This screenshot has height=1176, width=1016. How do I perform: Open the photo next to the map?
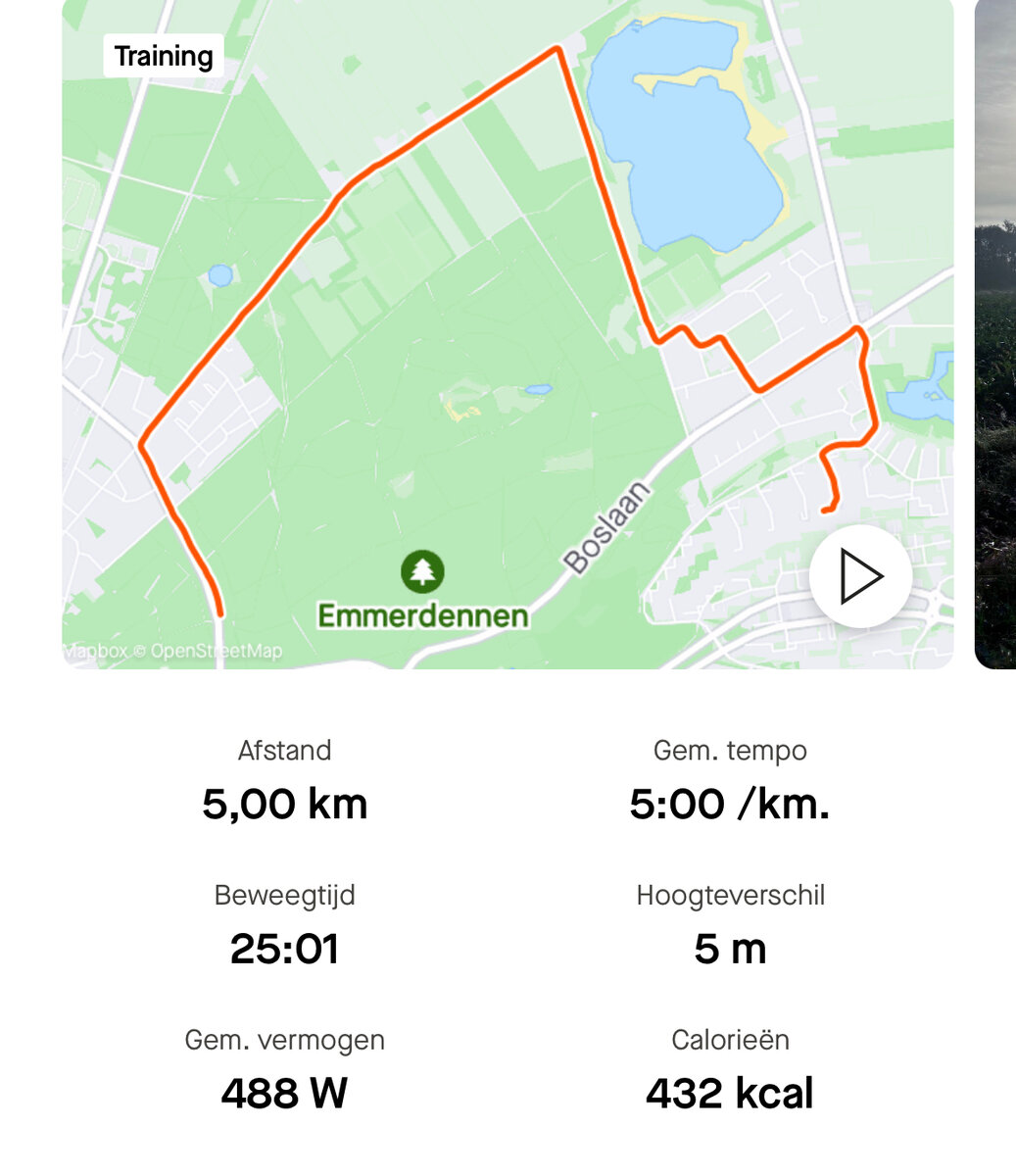[x=996, y=333]
